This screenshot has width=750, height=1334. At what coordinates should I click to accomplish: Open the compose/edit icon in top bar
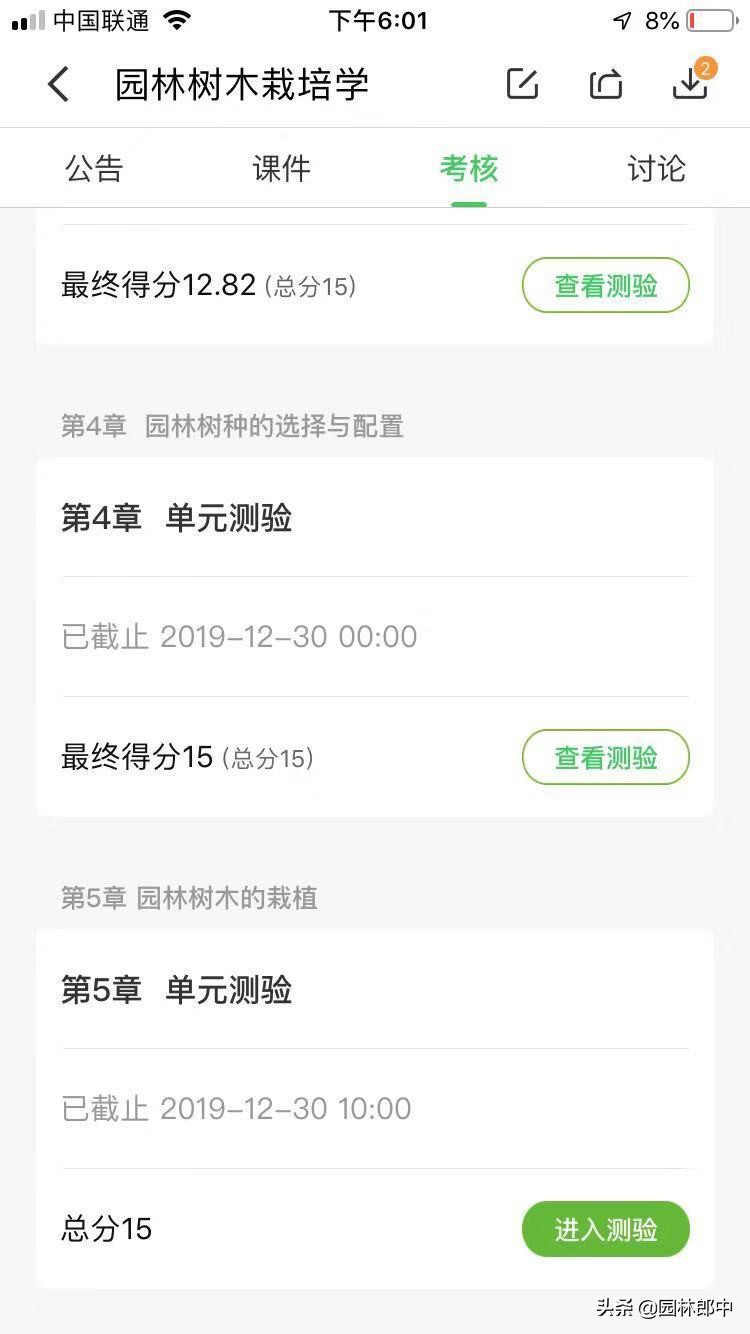(x=521, y=84)
